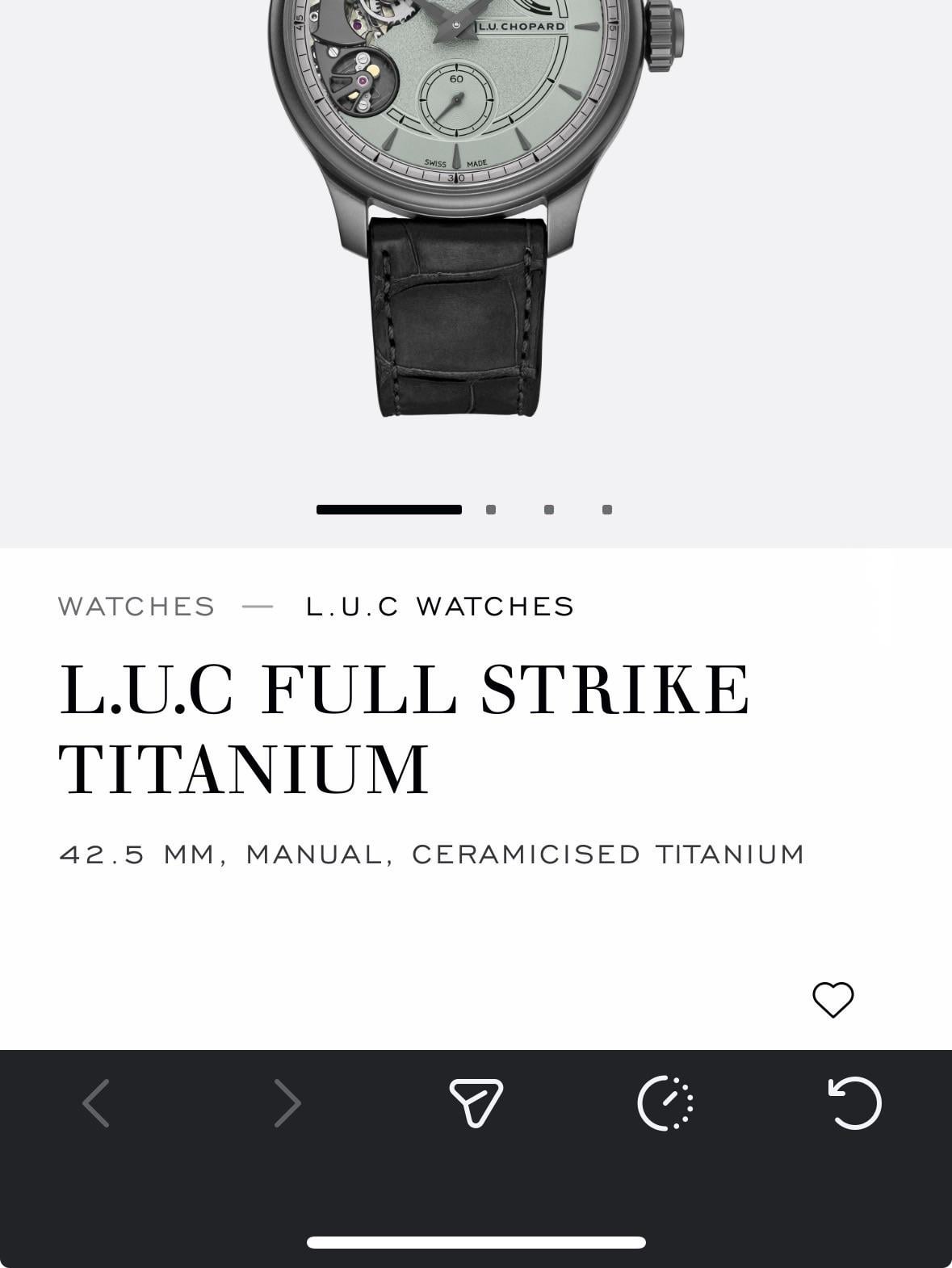Open the watch product image
The height and width of the screenshot is (1268, 952).
pos(476,202)
